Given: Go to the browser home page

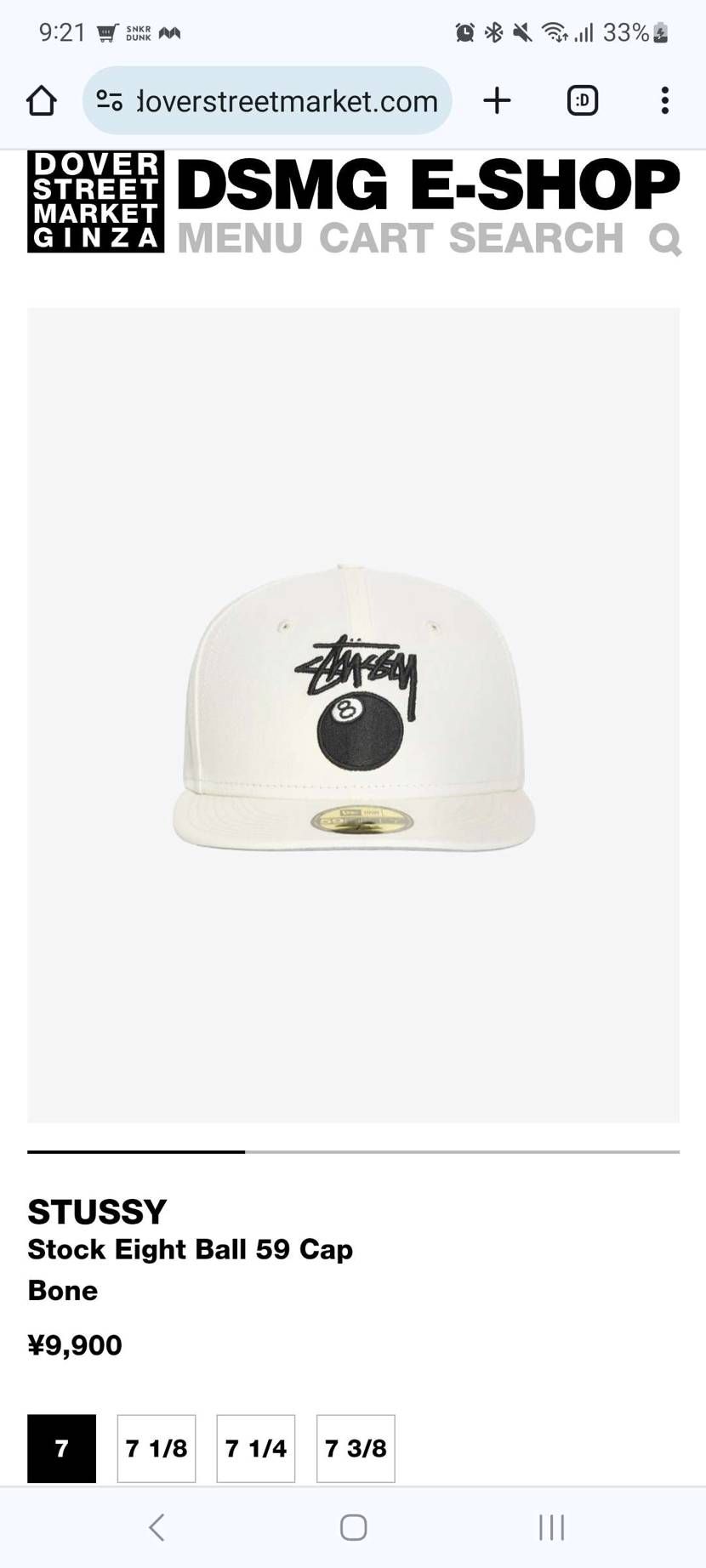Looking at the screenshot, I should (x=41, y=101).
